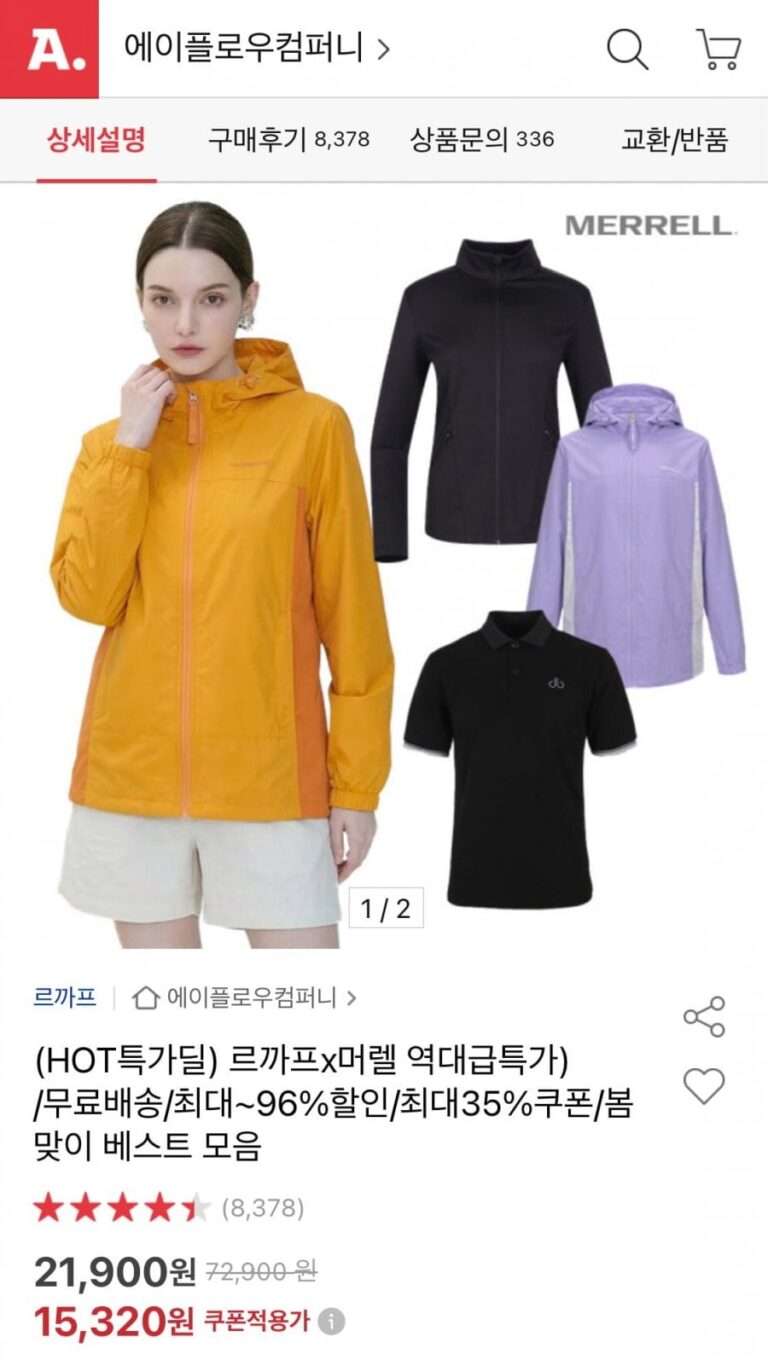This screenshot has width=768, height=1366.
Task: Add this product to wishlist with heart
Action: pos(704,1086)
